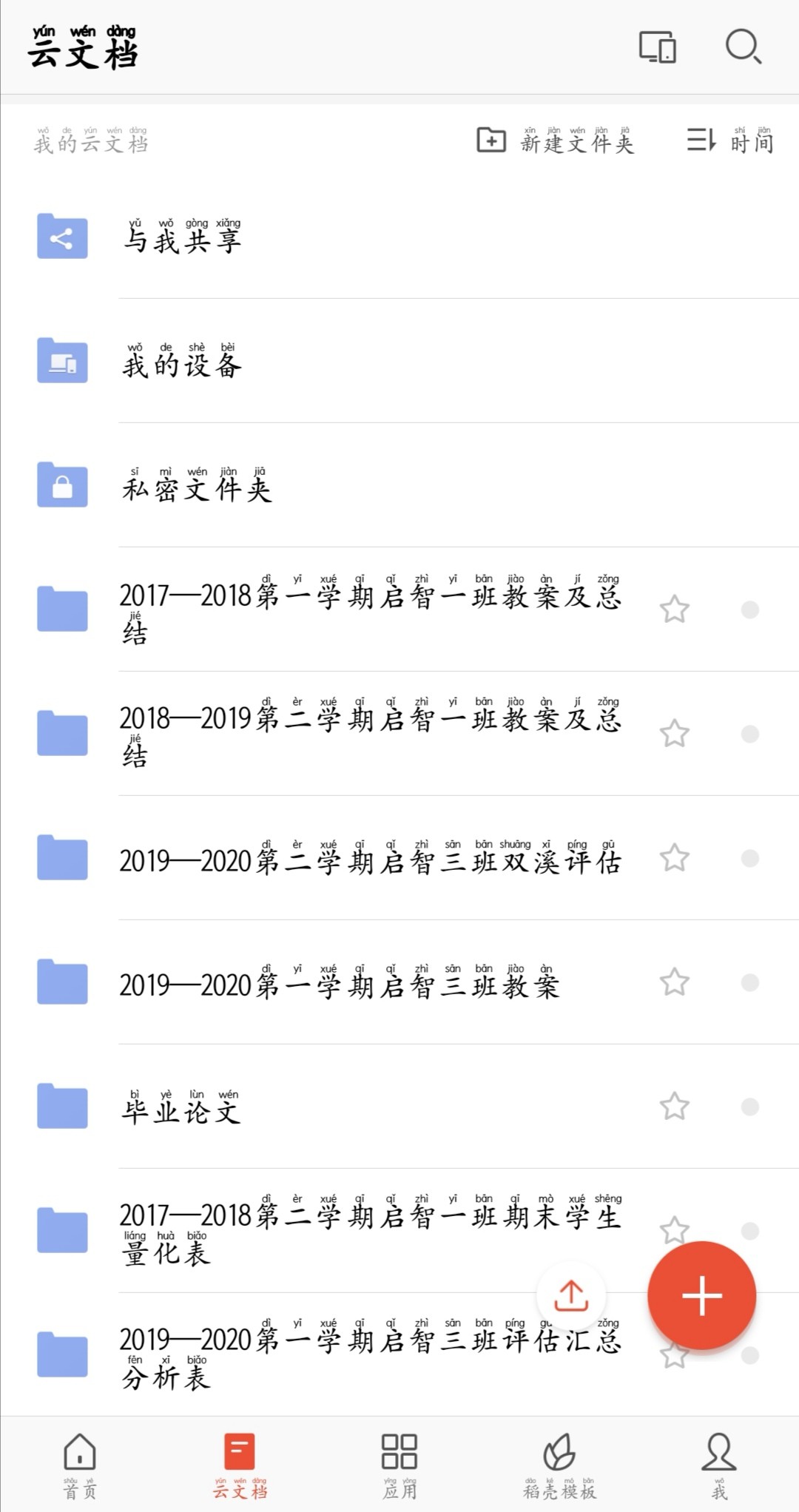This screenshot has height=1512, width=799.
Task: Star 2019—2020第一学期启智三班教案 folder
Action: pyautogui.click(x=674, y=982)
